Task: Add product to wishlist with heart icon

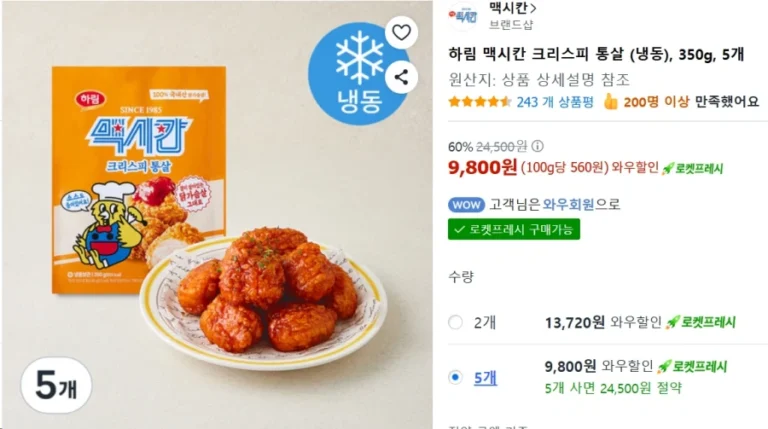Action: pos(401,32)
